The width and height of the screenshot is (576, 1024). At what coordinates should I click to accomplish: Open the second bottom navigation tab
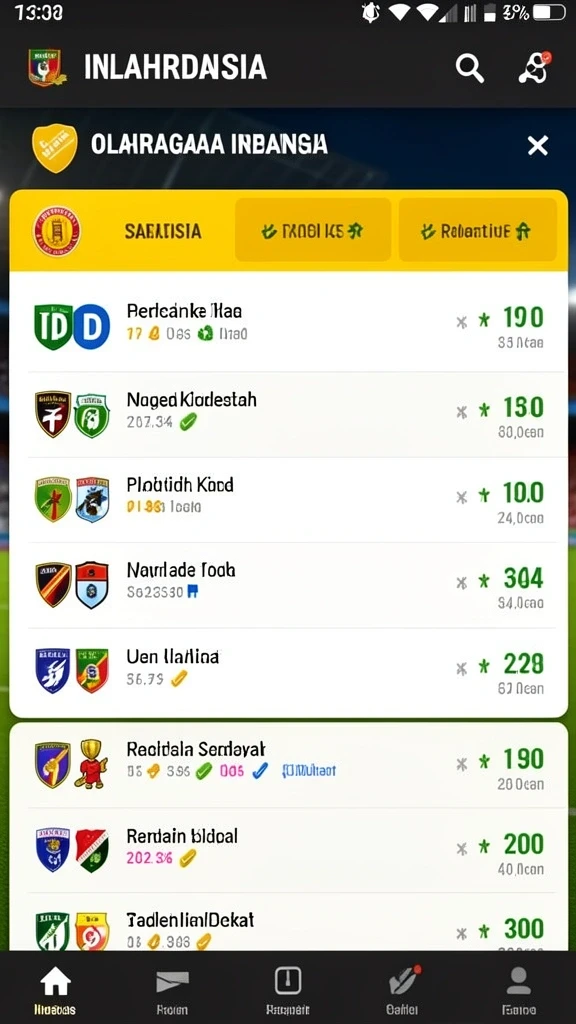pos(172,989)
